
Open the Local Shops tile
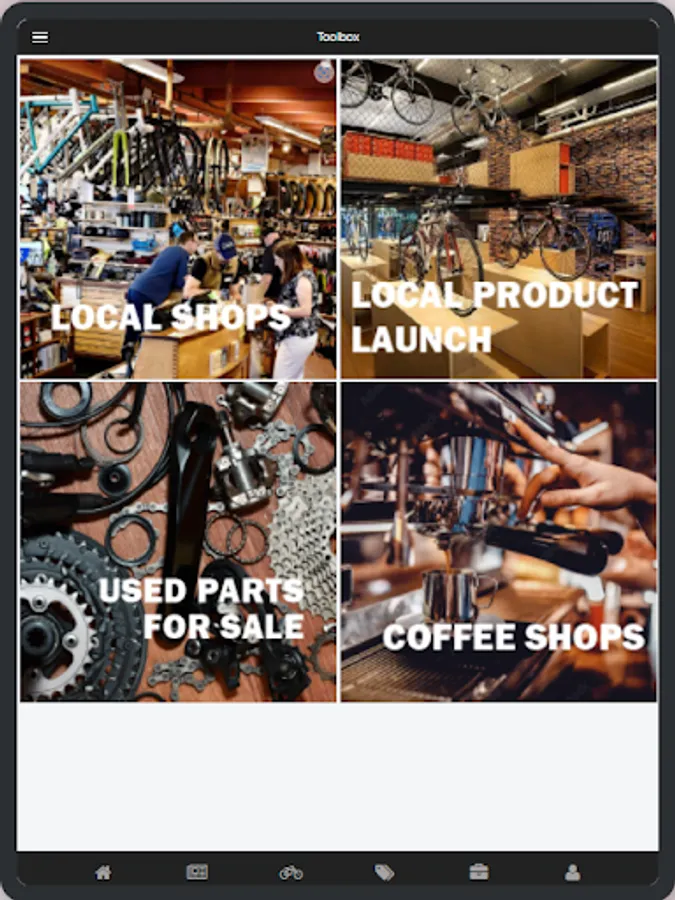tap(178, 219)
